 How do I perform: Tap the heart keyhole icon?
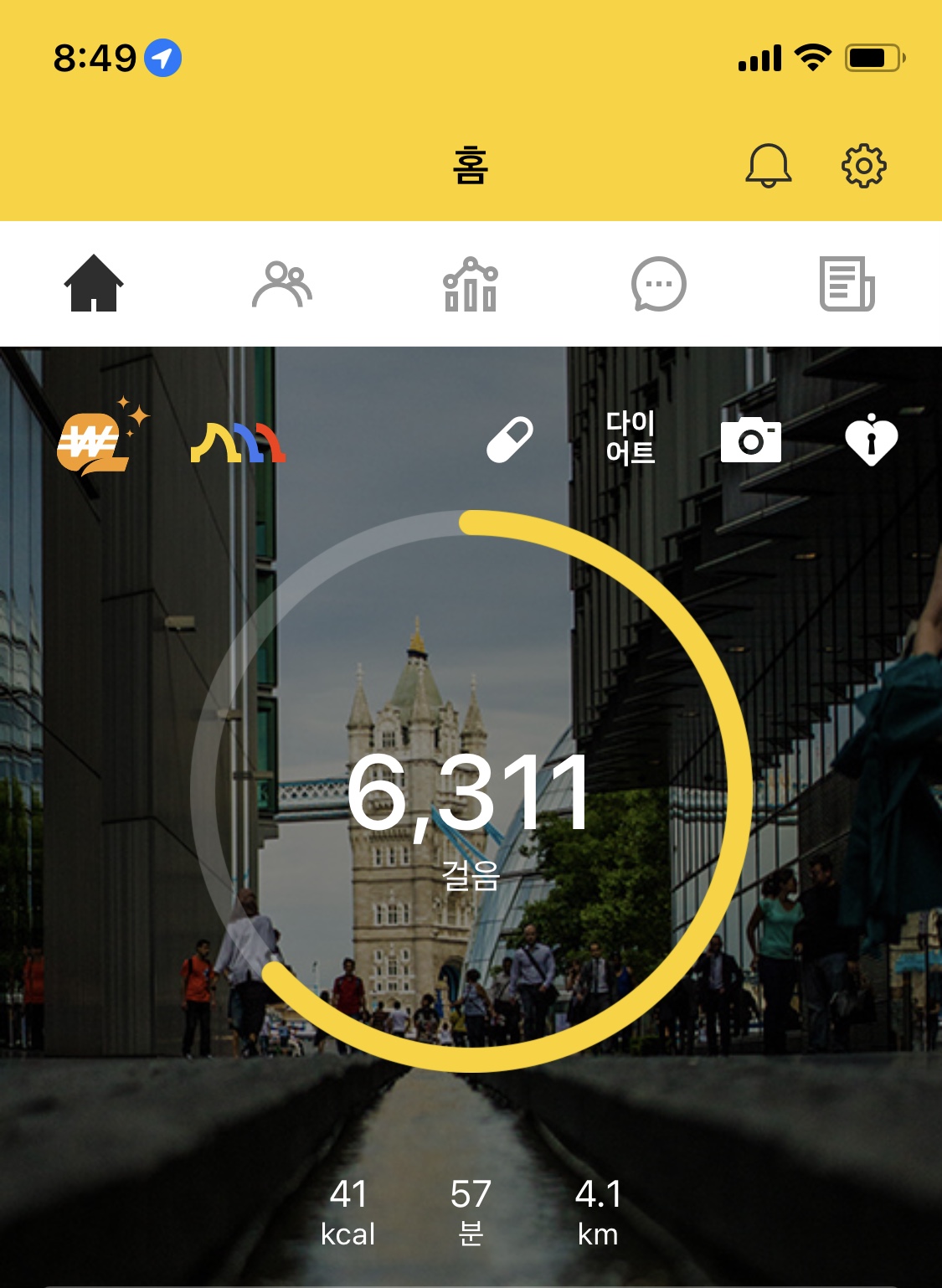coord(871,440)
